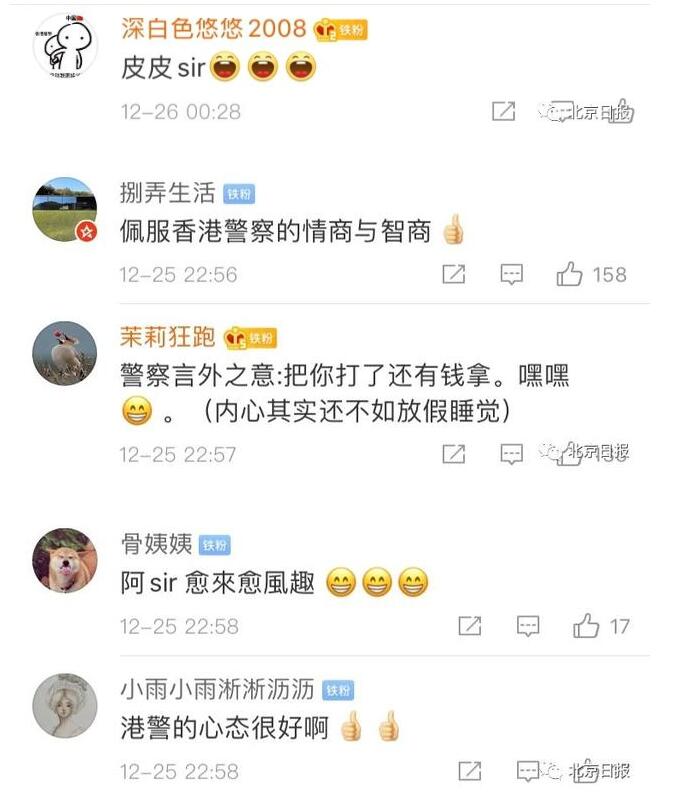This screenshot has width=685, height=793.
Task: Repost 小雨小雨淅淅沥沥's comment
Action: pyautogui.click(x=470, y=771)
